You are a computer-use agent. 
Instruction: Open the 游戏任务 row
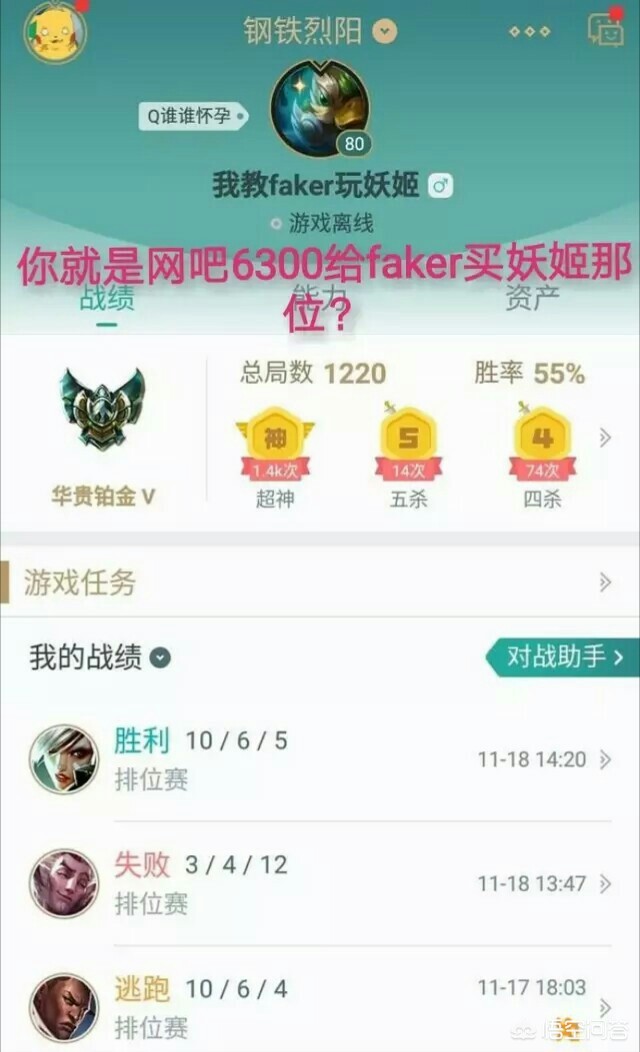(x=320, y=583)
